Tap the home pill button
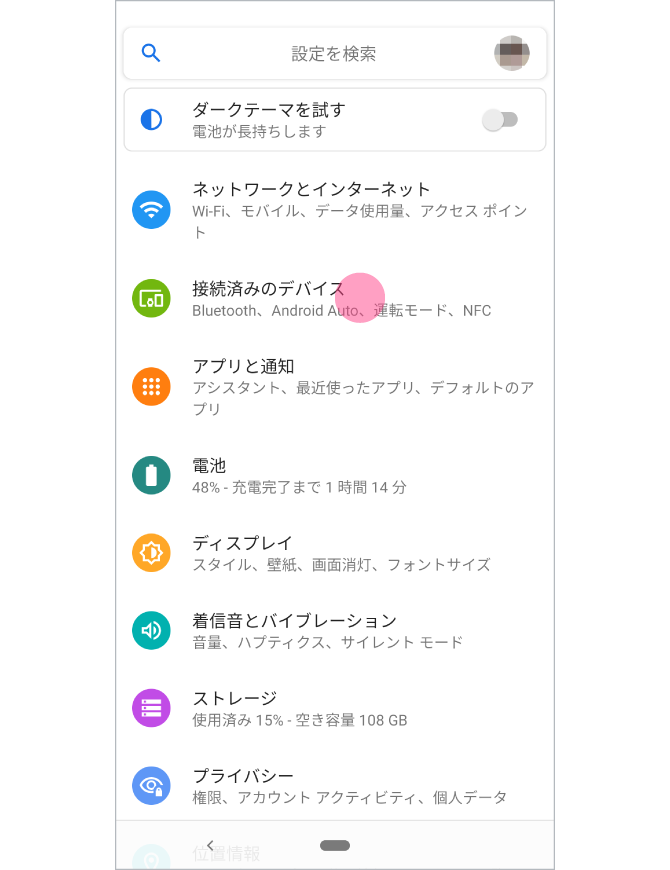Screen dimensions: 670x870 coord(335,846)
